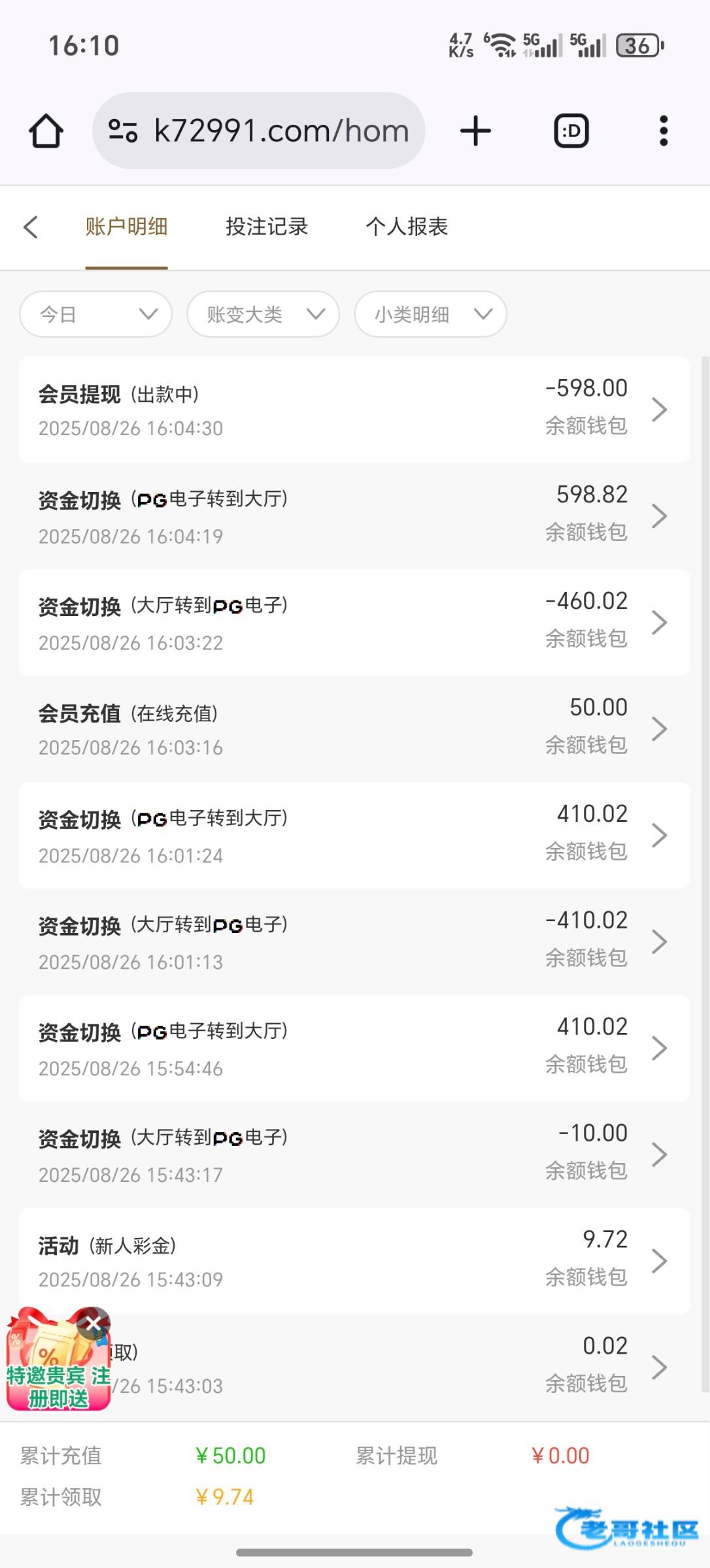This screenshot has width=710, height=1568.
Task: View the 会员充值 50.00 record
Action: [354, 729]
